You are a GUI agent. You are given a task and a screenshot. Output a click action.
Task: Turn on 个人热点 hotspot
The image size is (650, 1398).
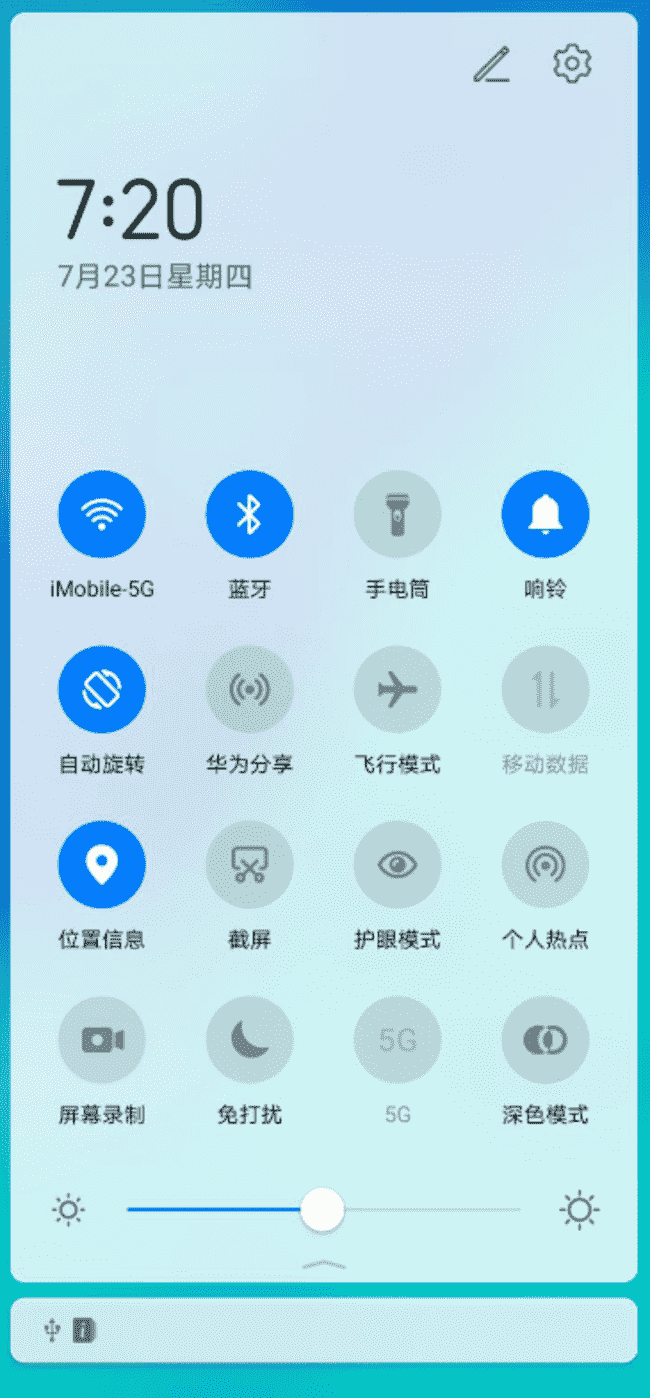(545, 865)
